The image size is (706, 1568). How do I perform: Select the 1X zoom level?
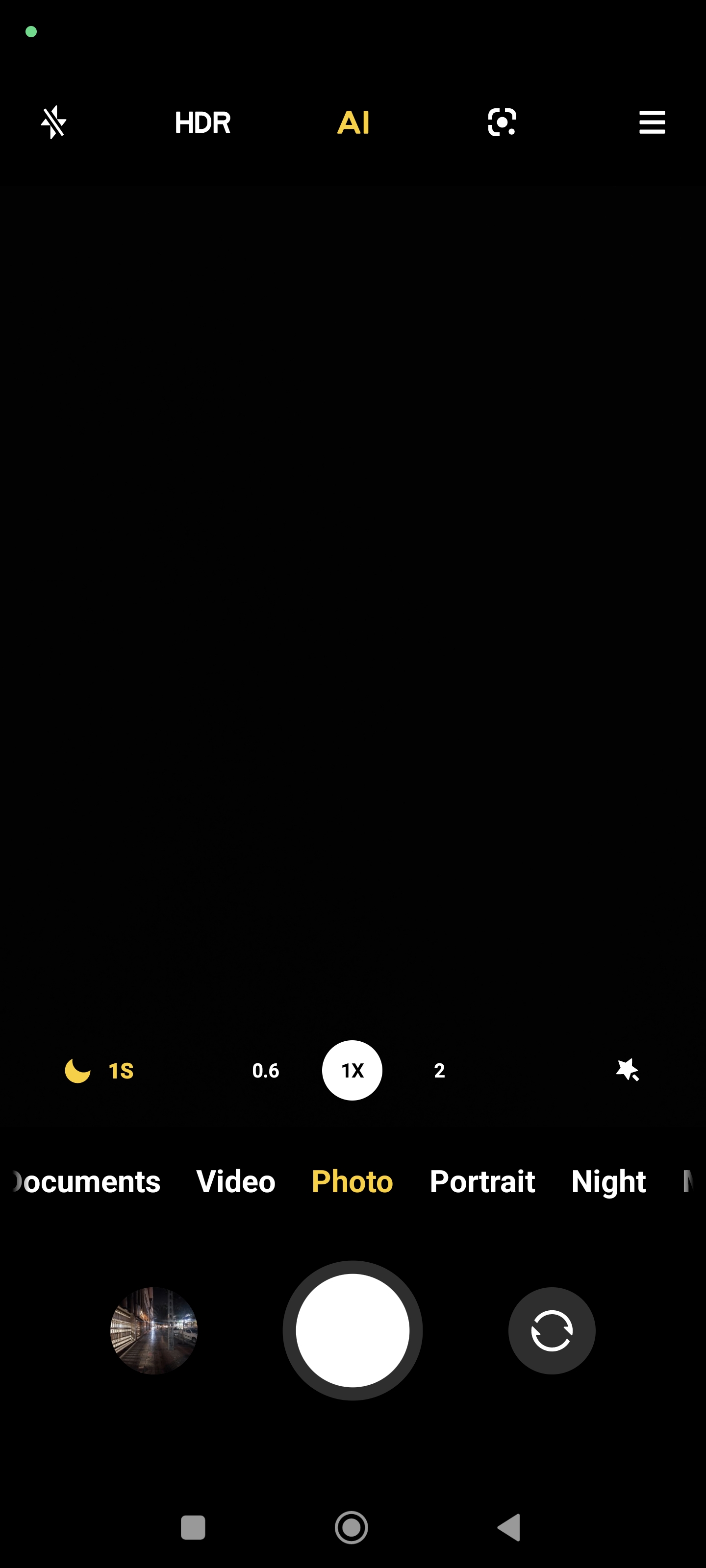[352, 1070]
